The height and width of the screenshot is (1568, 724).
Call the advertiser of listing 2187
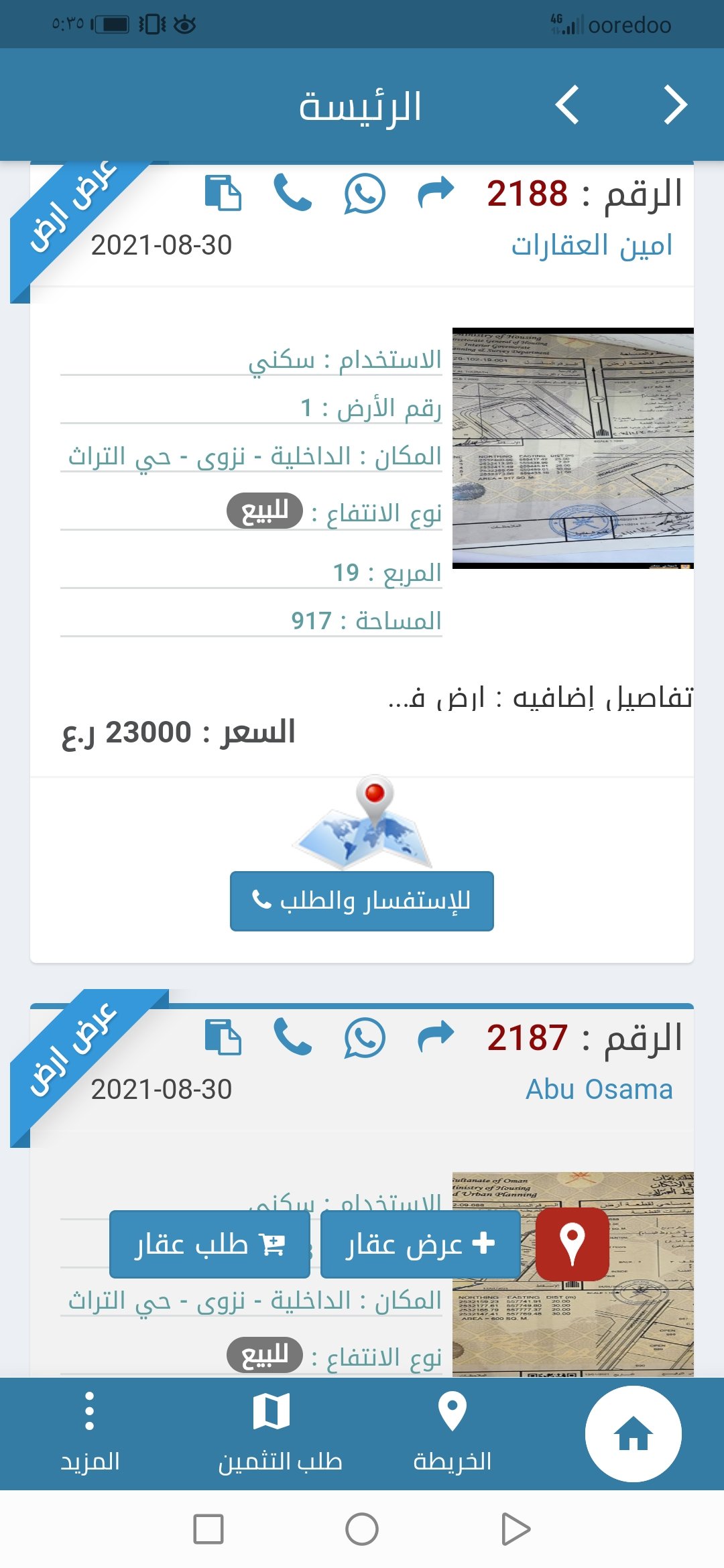(293, 1037)
